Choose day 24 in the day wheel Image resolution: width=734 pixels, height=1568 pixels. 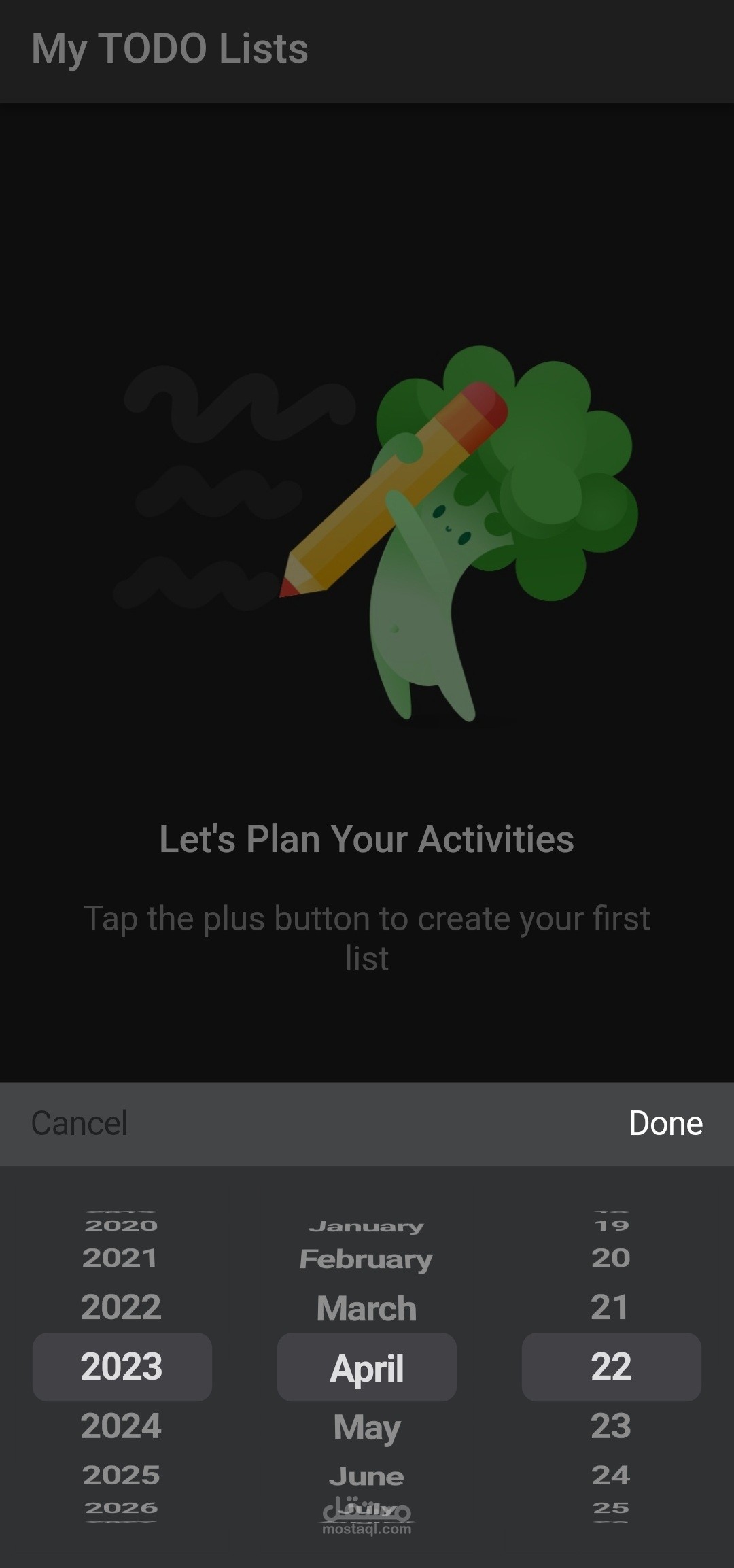pos(610,1475)
